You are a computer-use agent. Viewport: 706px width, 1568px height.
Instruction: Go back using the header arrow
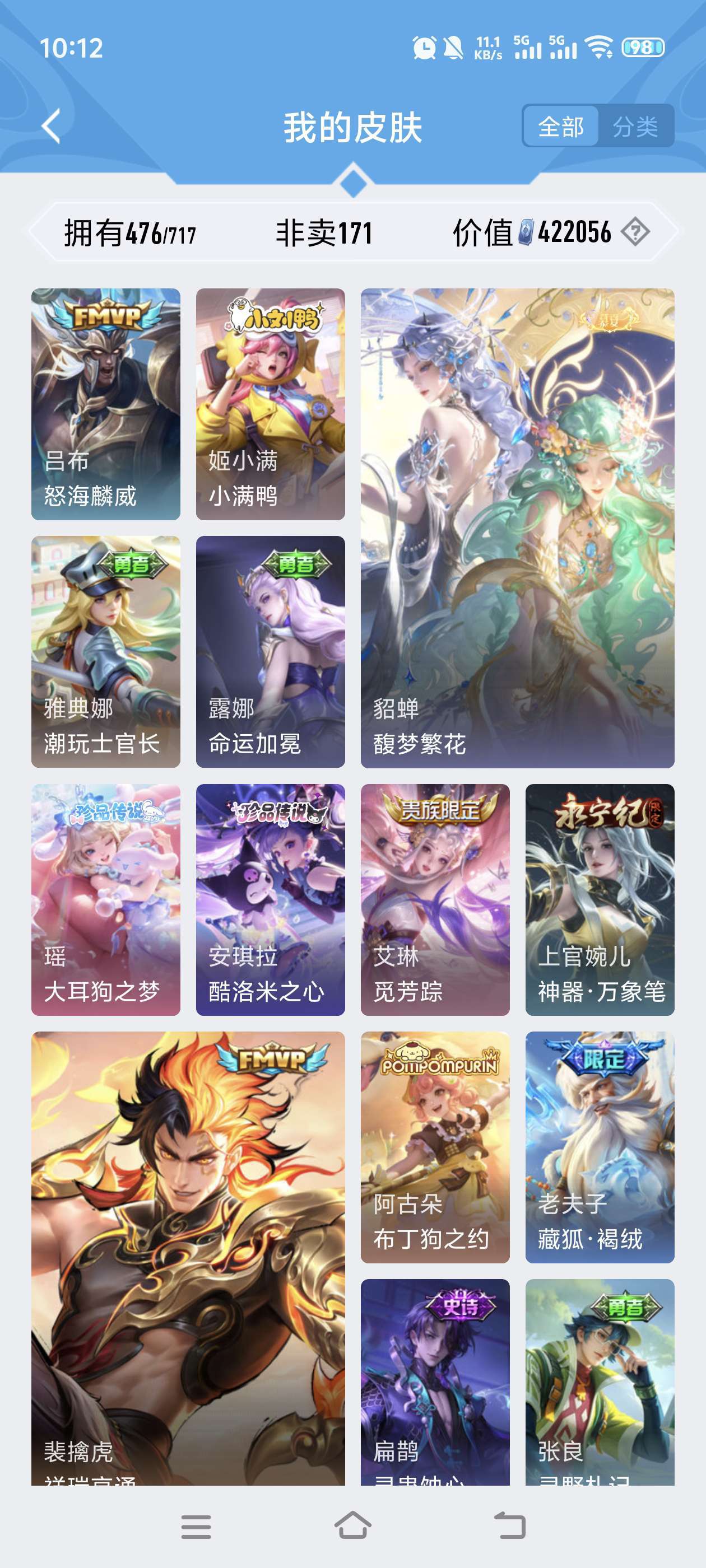tap(52, 127)
